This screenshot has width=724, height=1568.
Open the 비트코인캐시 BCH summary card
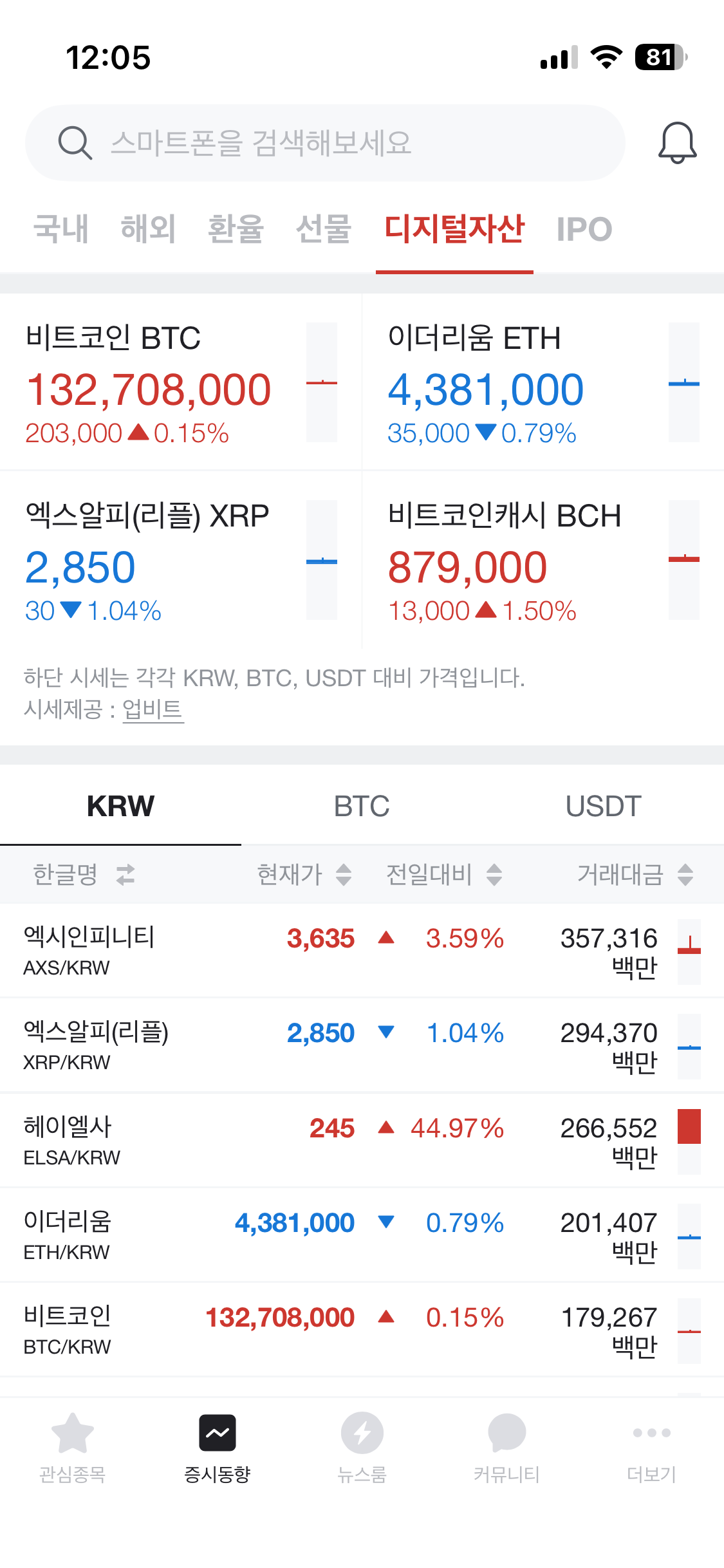pos(543,560)
